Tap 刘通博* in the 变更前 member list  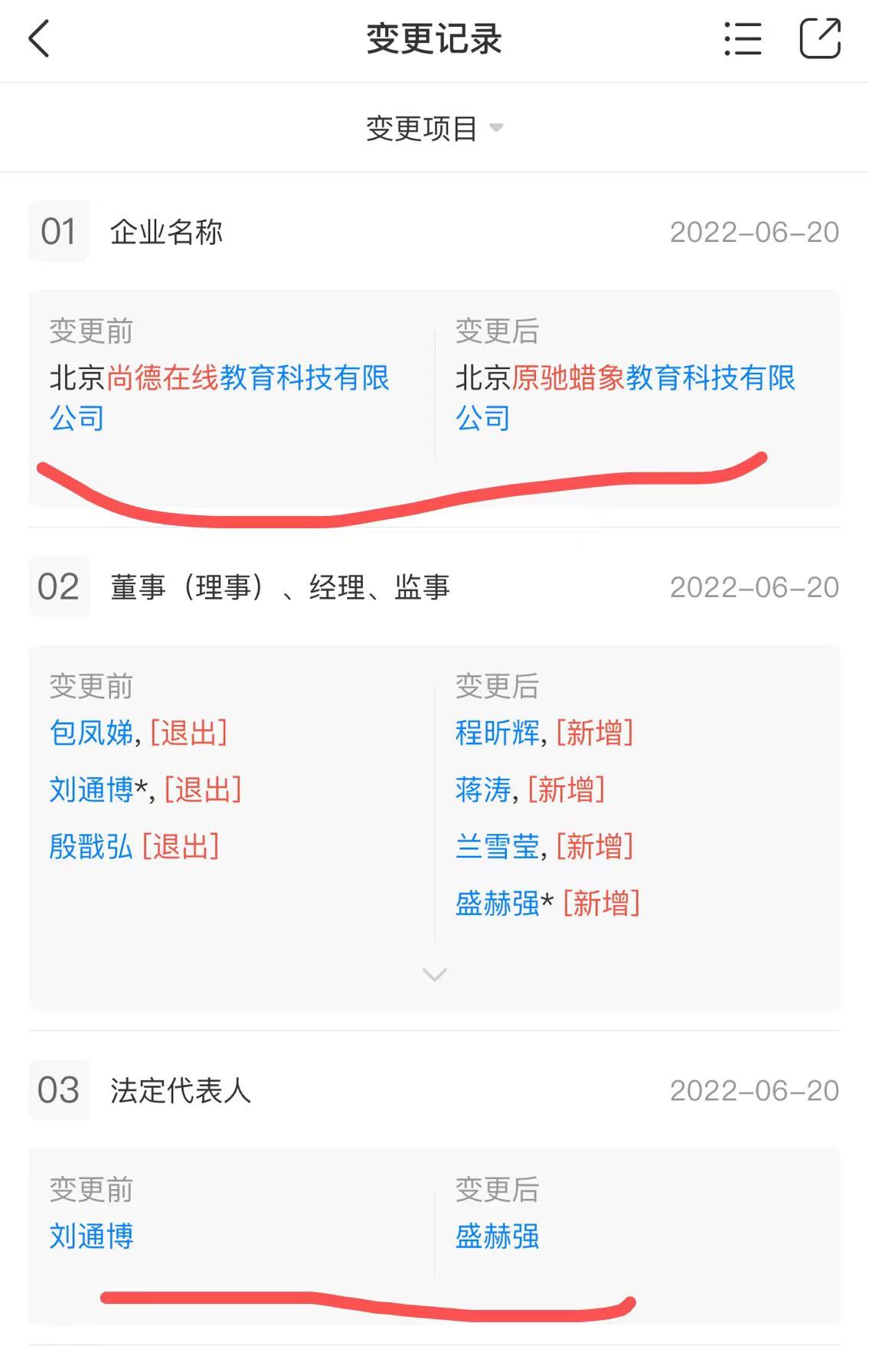point(98,789)
